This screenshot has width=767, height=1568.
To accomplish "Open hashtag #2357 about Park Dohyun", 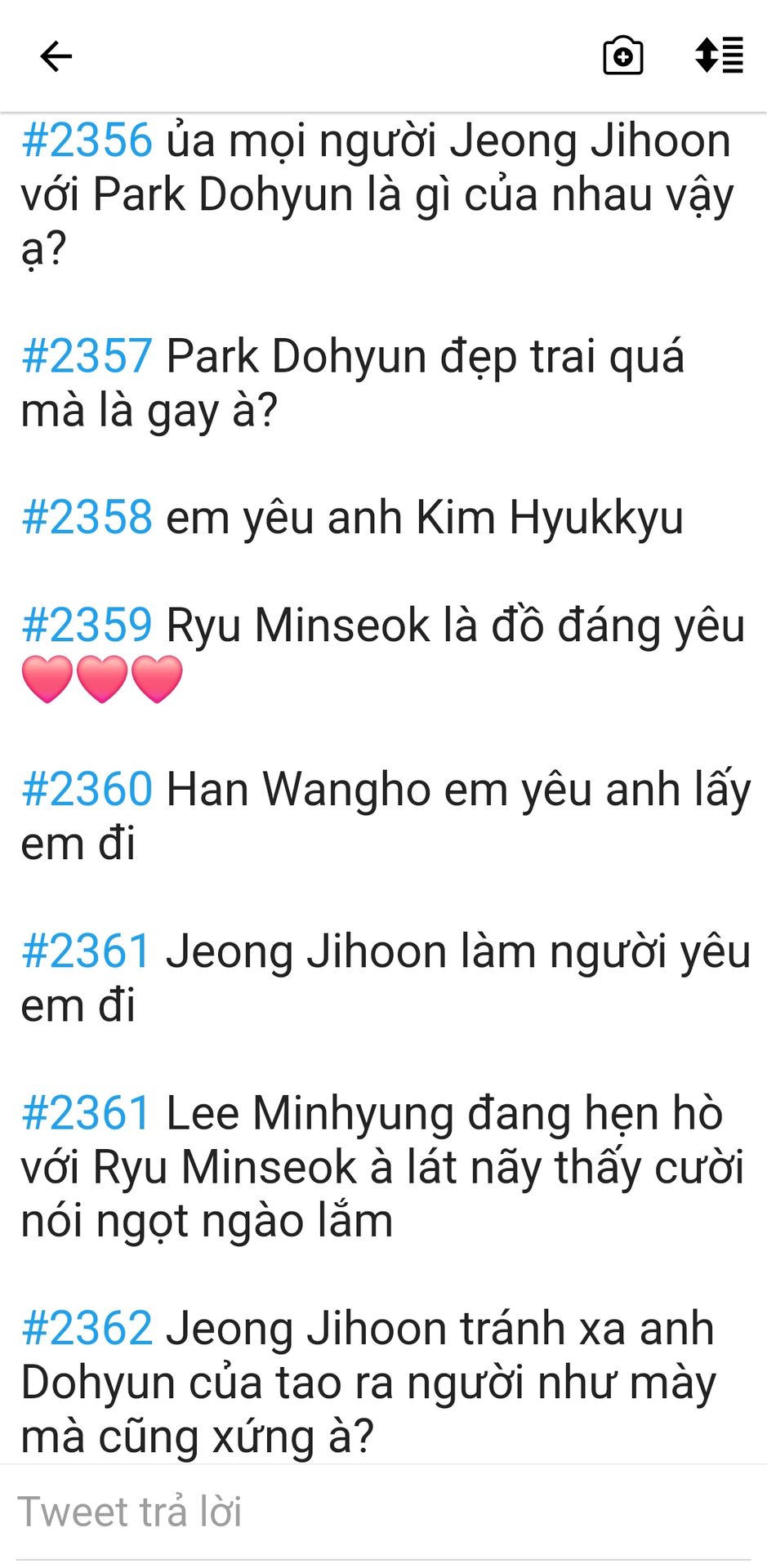I will click(87, 357).
